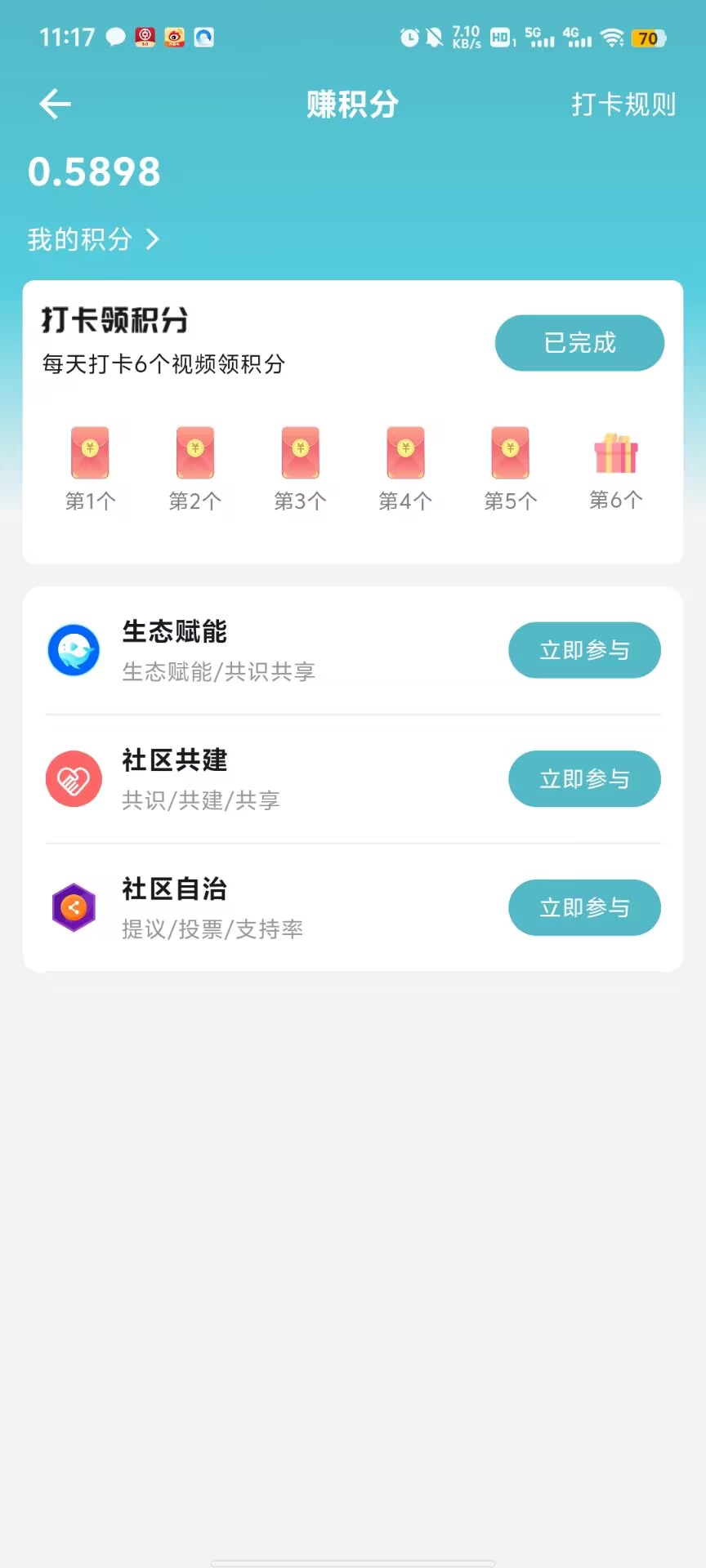The height and width of the screenshot is (1568, 706).
Task: Tap 立即参与 for 社区共建
Action: point(584,779)
